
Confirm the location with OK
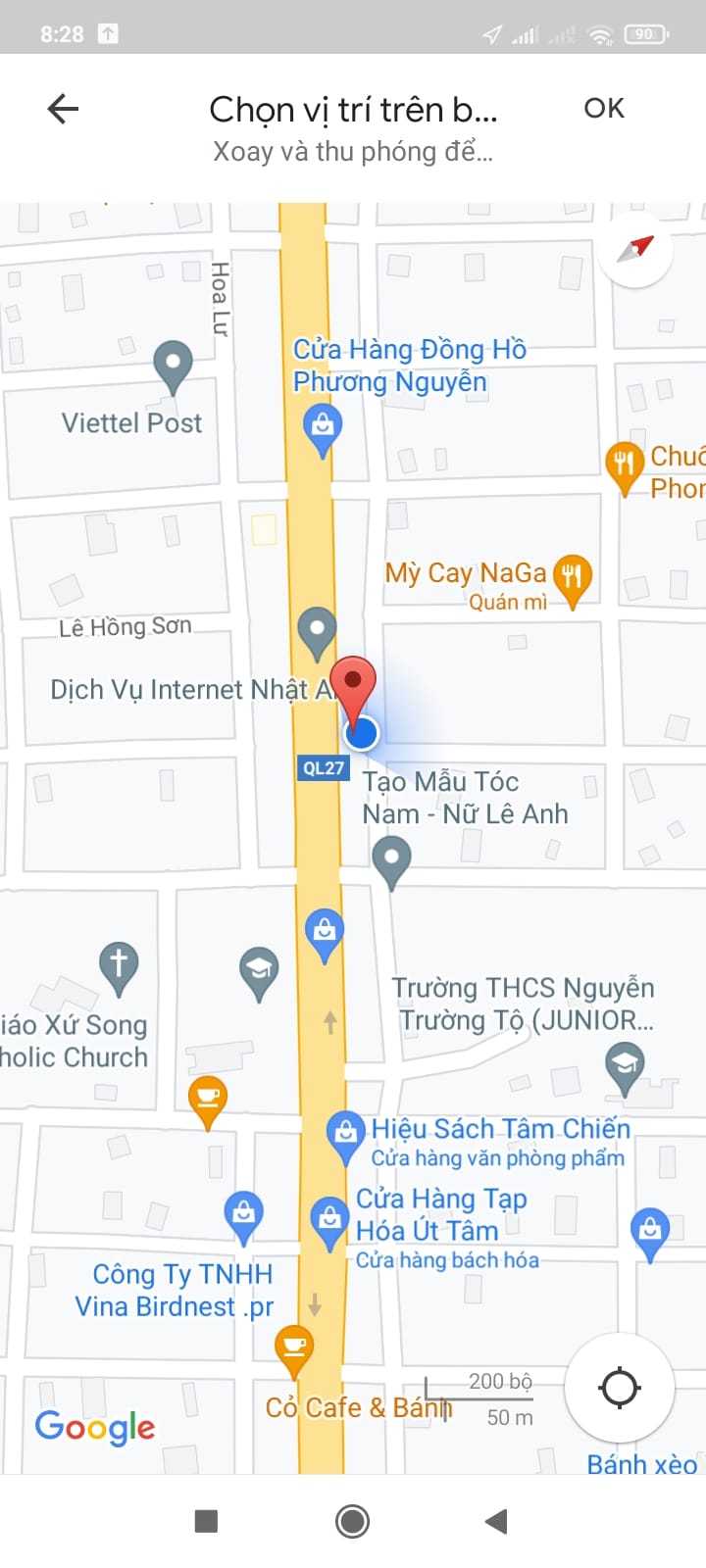tap(603, 109)
